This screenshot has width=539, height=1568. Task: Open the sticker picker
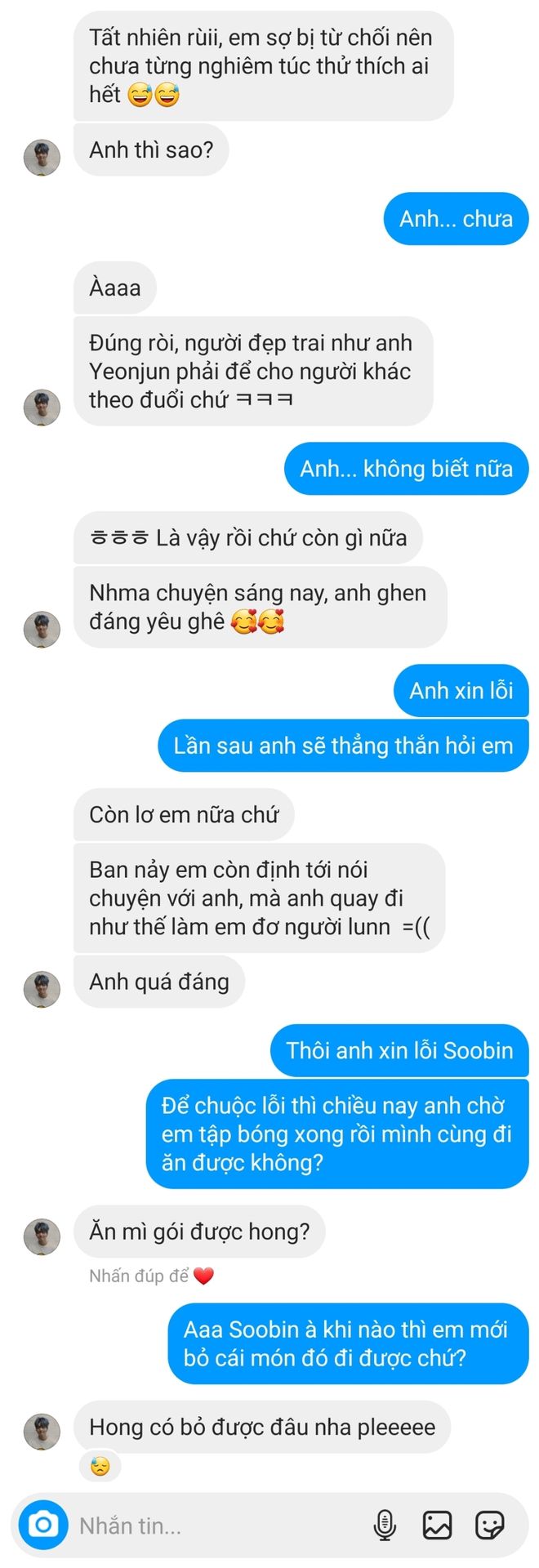click(489, 1525)
